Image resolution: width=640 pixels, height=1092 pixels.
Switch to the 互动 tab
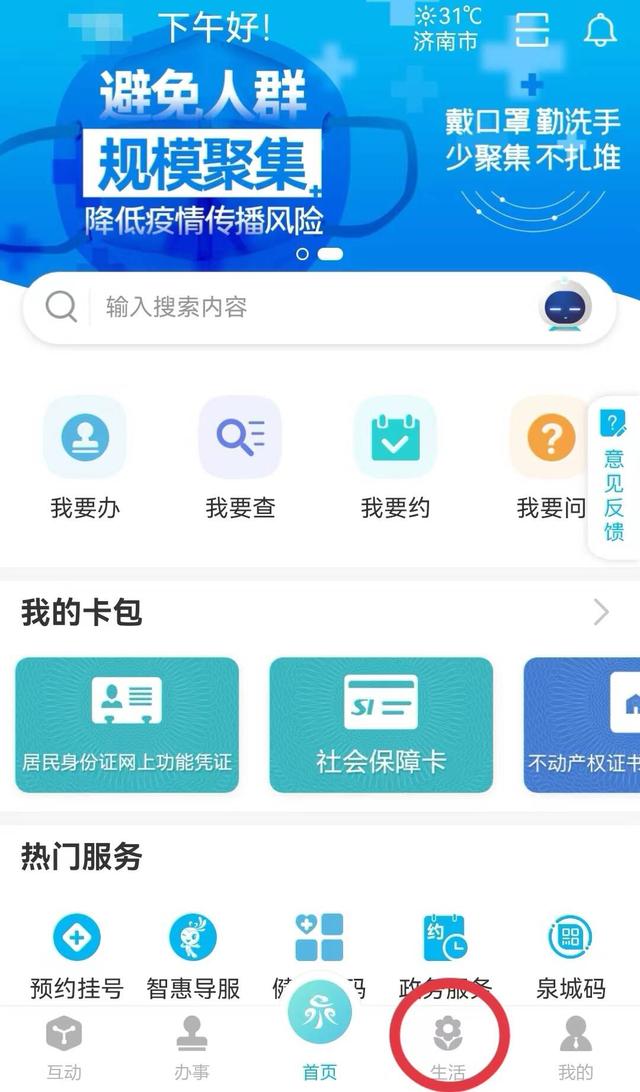tap(64, 1048)
